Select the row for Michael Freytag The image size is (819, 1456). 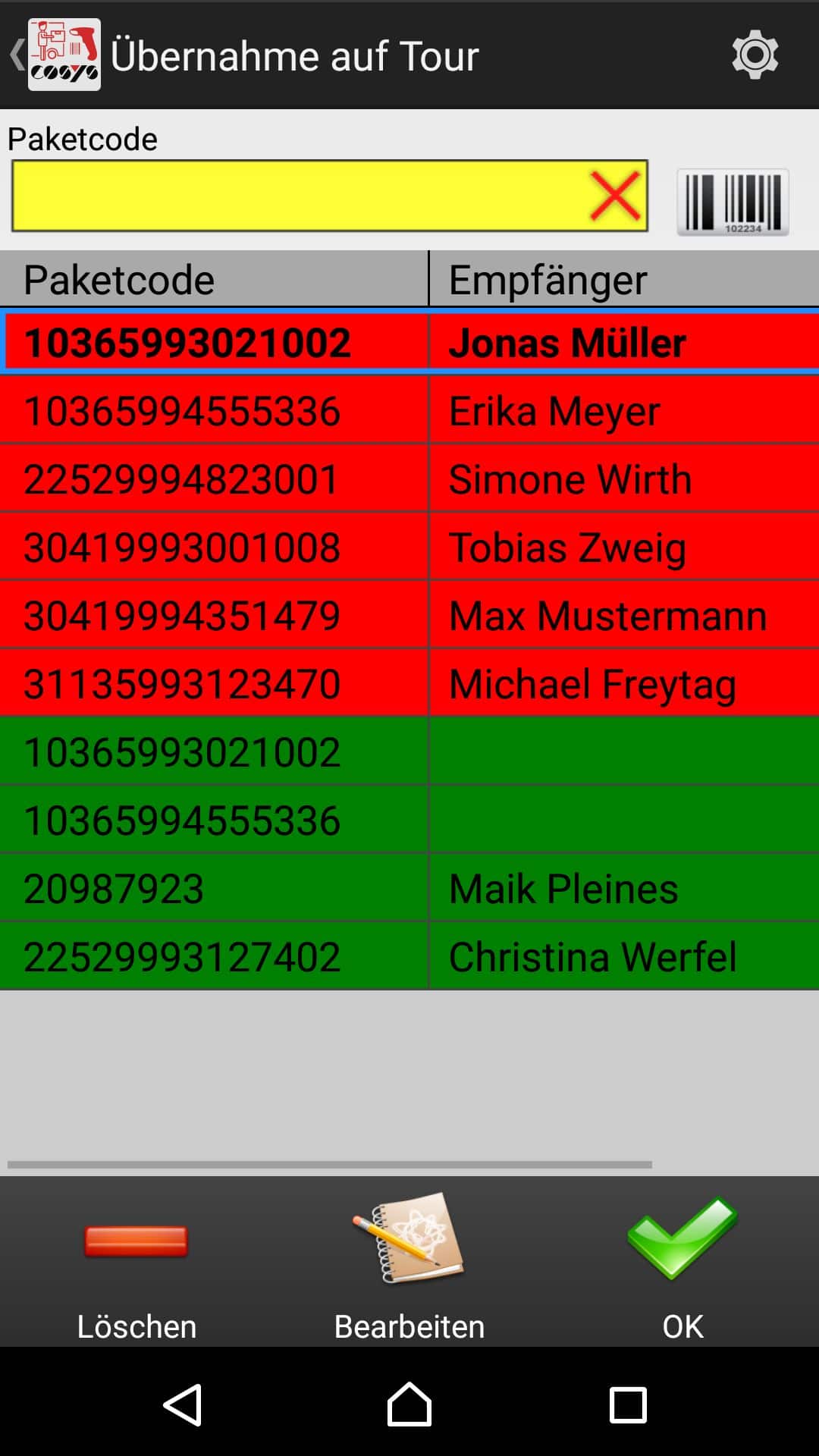[x=409, y=683]
